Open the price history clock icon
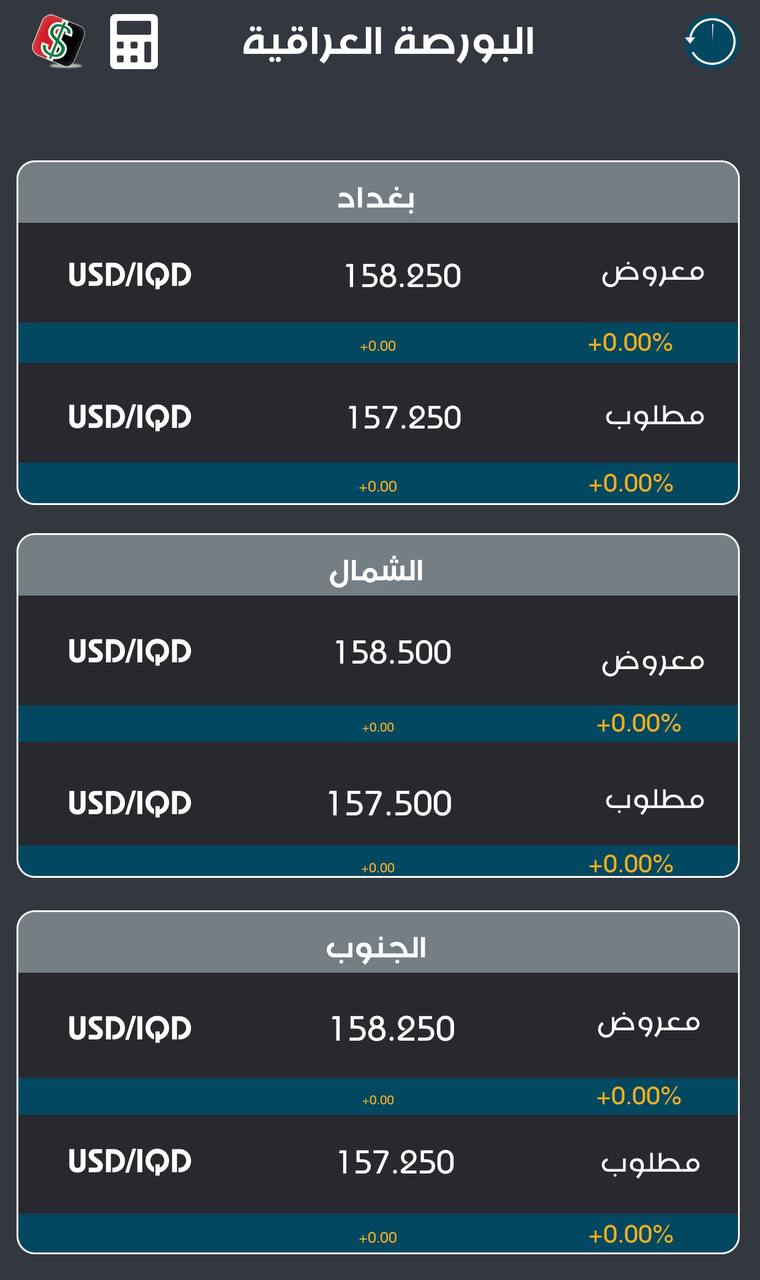Screen dimensions: 760x1280 [x=711, y=42]
